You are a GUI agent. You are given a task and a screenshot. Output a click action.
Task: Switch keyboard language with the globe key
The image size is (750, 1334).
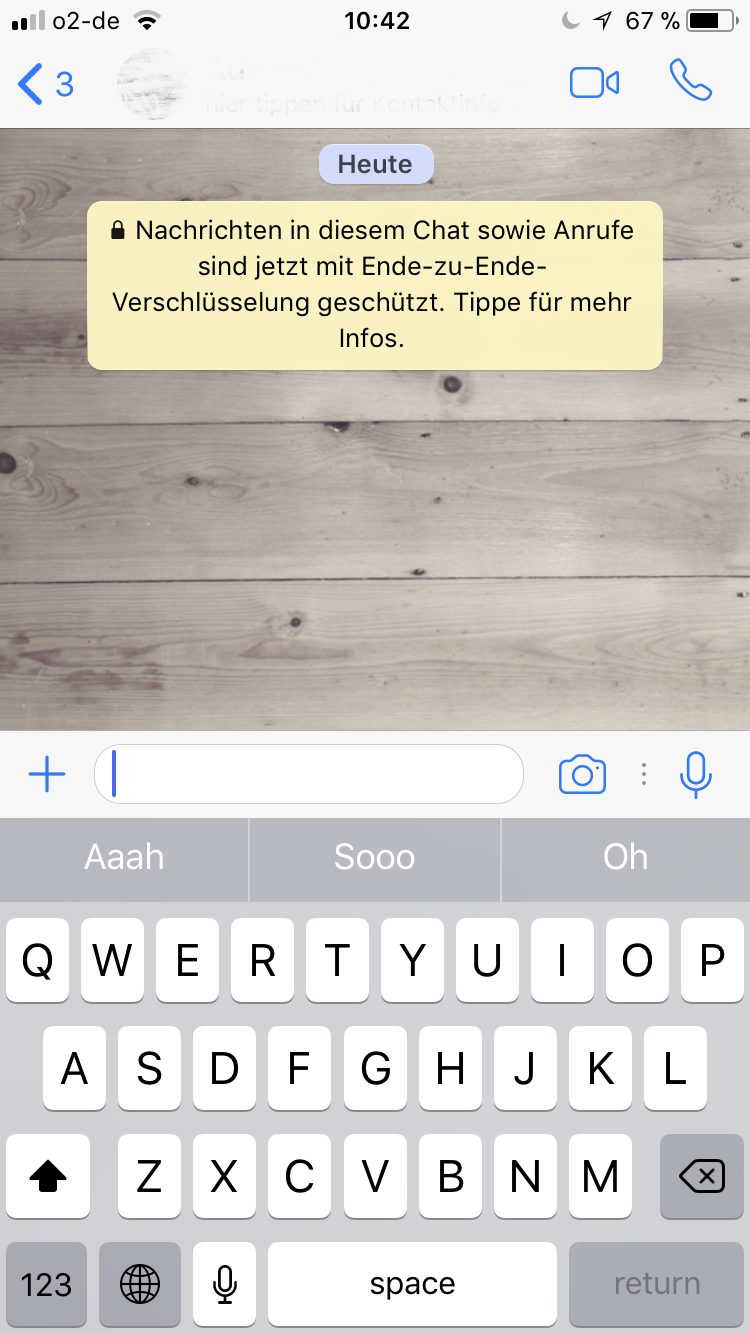[140, 1284]
